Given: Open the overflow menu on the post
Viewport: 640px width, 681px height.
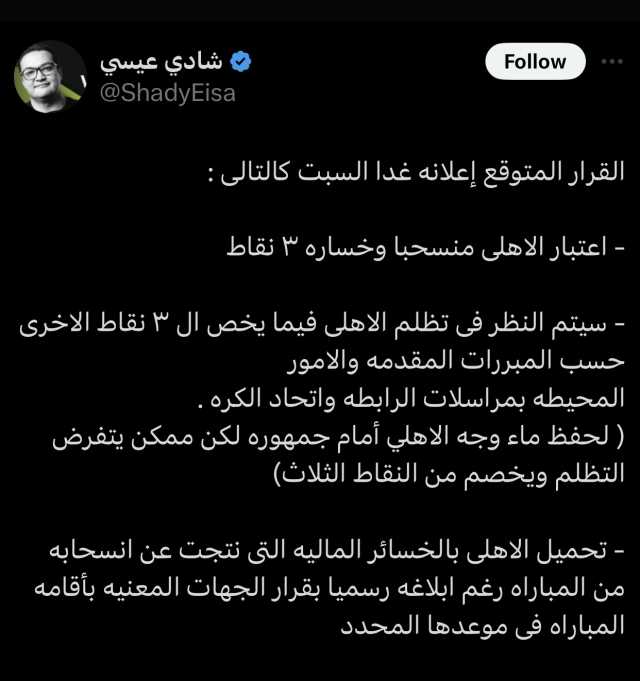Looking at the screenshot, I should pos(611,61).
